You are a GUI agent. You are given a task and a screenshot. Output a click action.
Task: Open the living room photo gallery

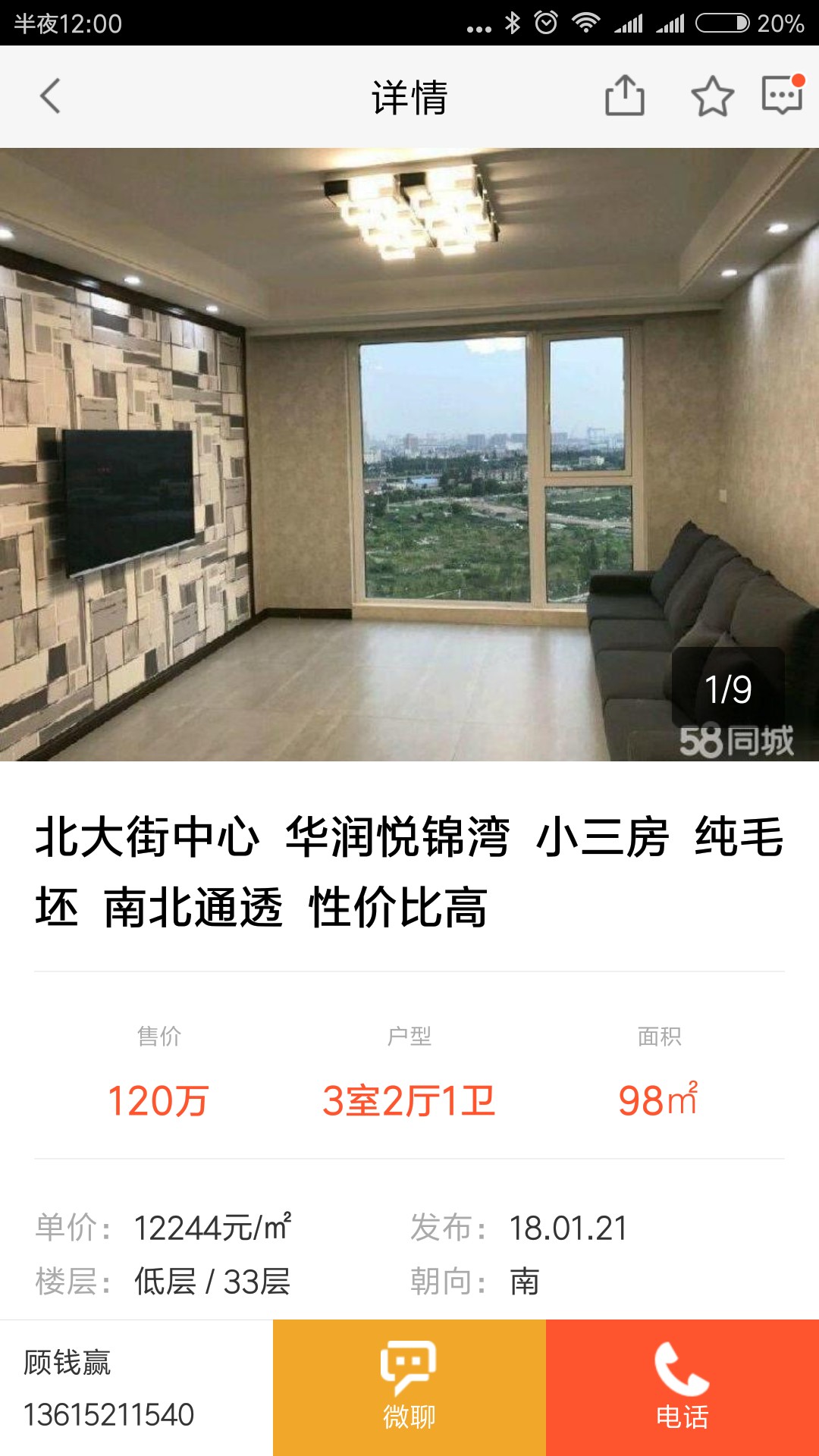coord(409,455)
